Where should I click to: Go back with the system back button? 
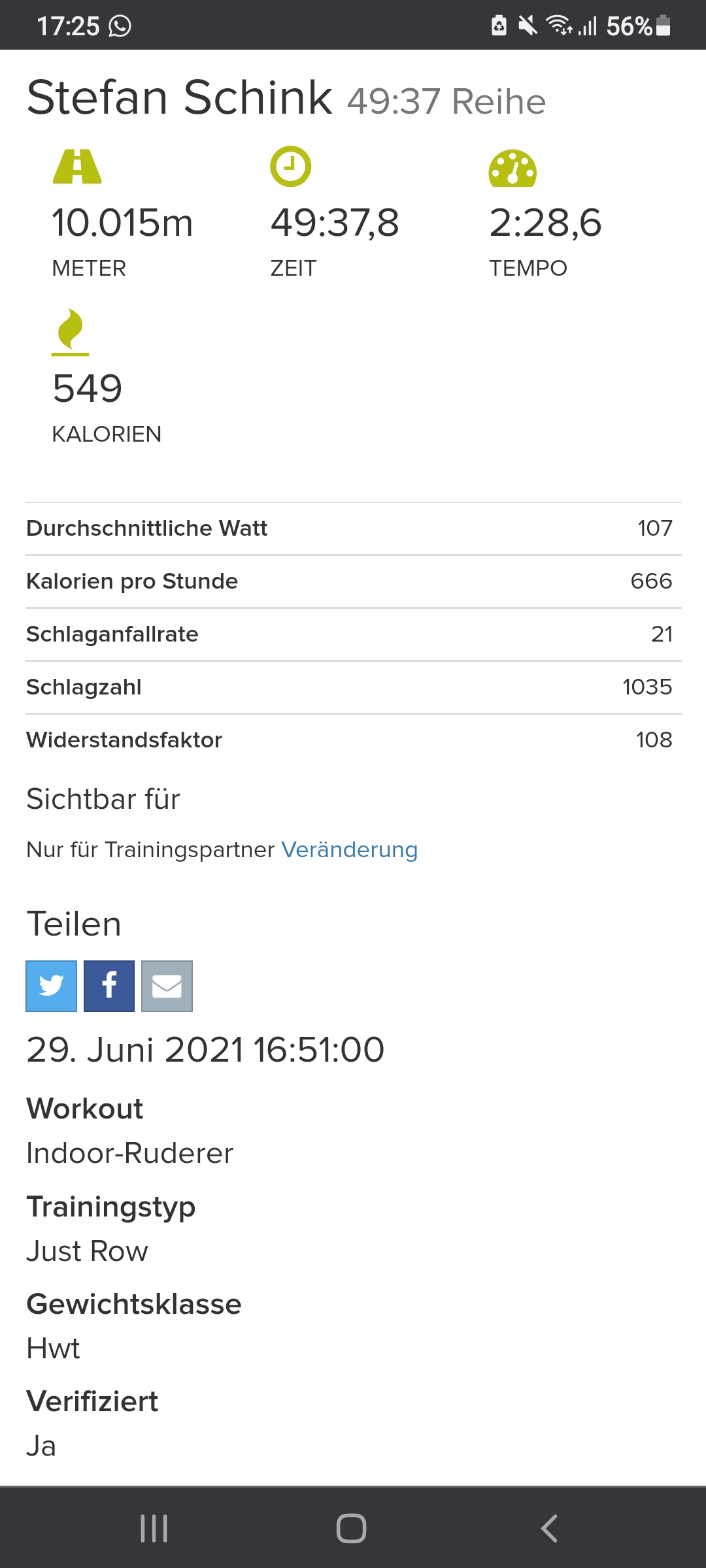tap(549, 1528)
